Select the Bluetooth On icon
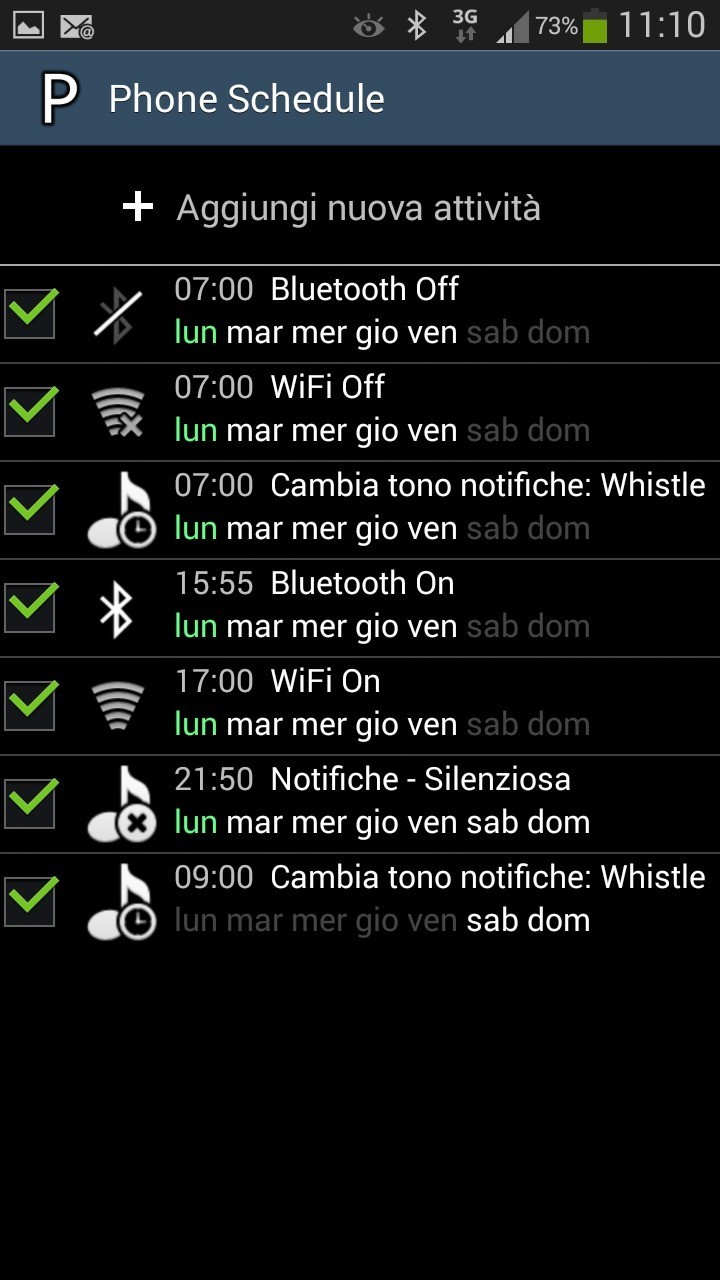Viewport: 720px width, 1280px height. 117,607
